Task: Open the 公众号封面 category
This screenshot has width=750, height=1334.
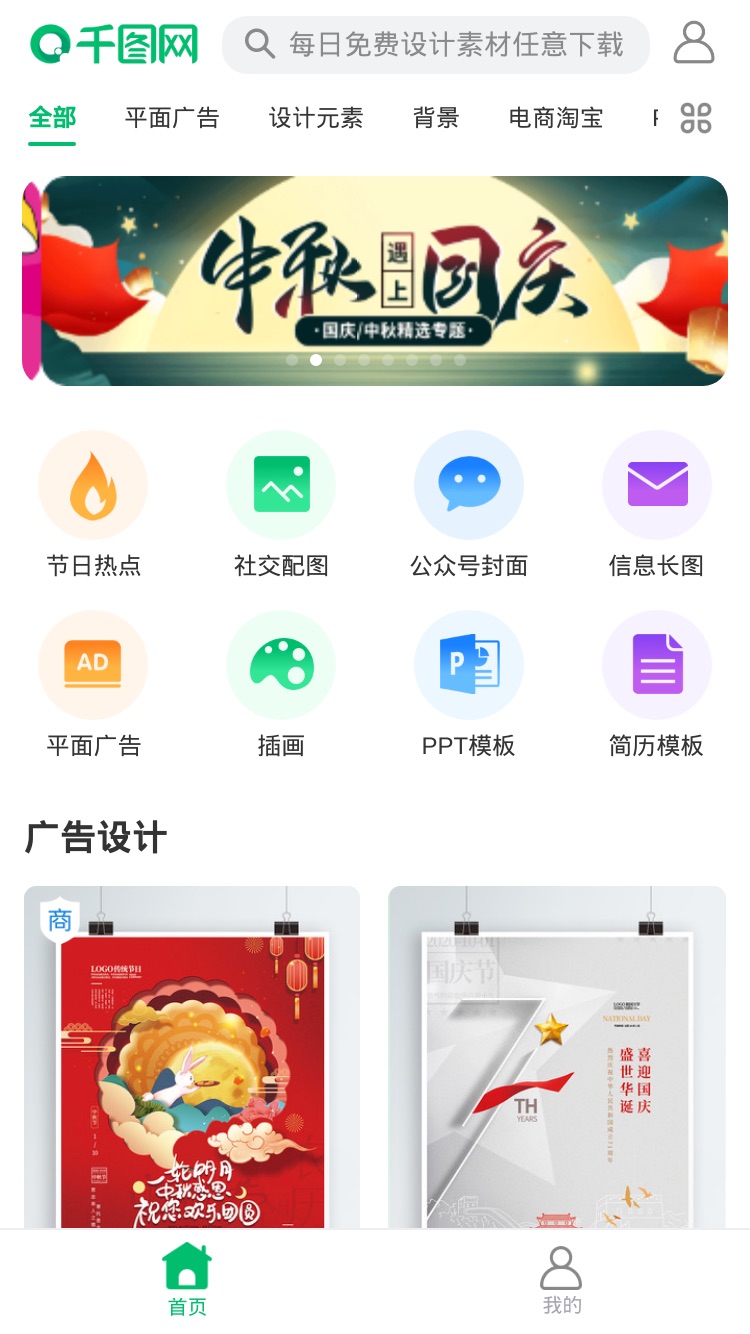Action: pyautogui.click(x=469, y=505)
